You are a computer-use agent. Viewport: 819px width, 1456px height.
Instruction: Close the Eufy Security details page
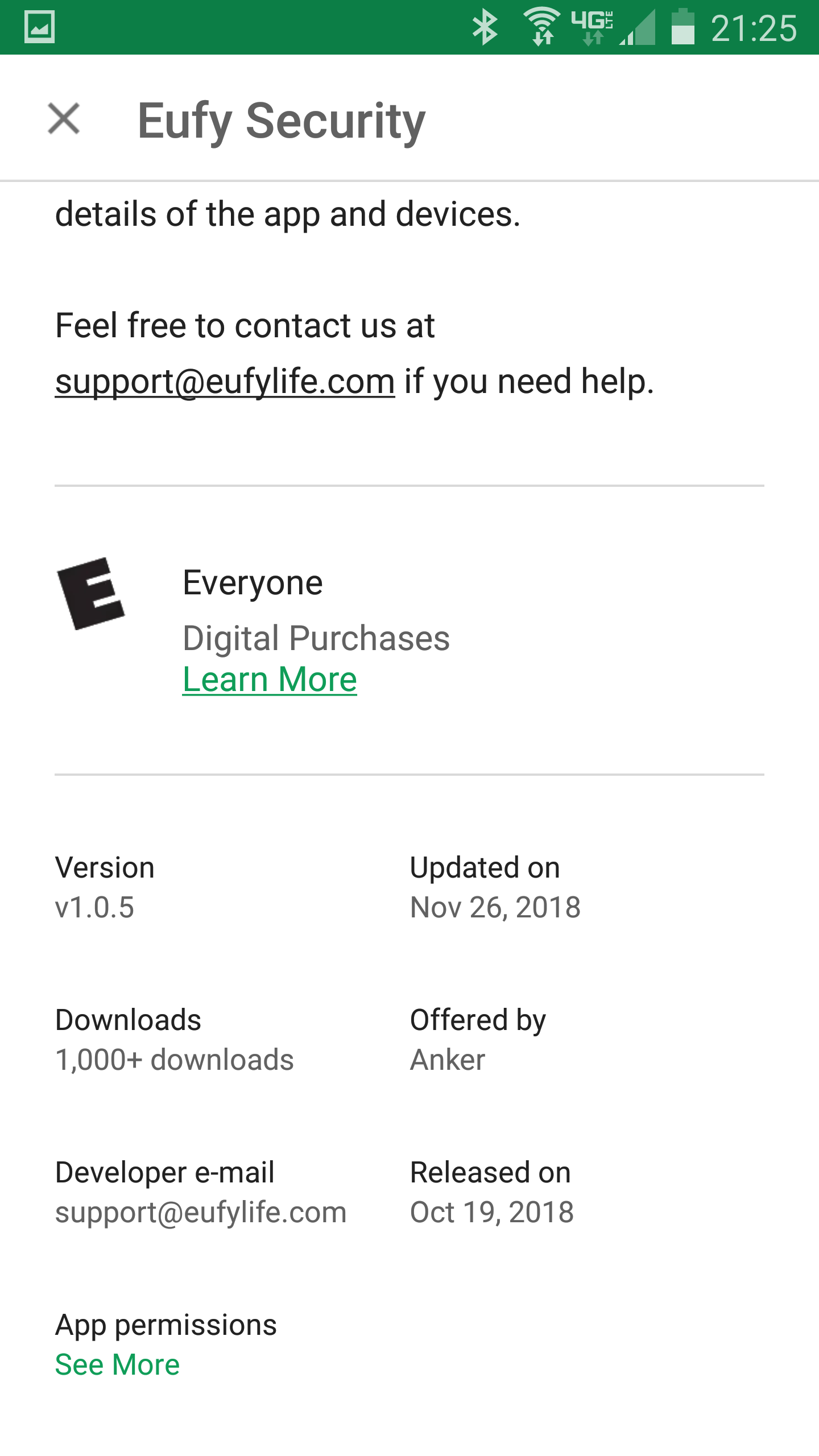point(64,119)
